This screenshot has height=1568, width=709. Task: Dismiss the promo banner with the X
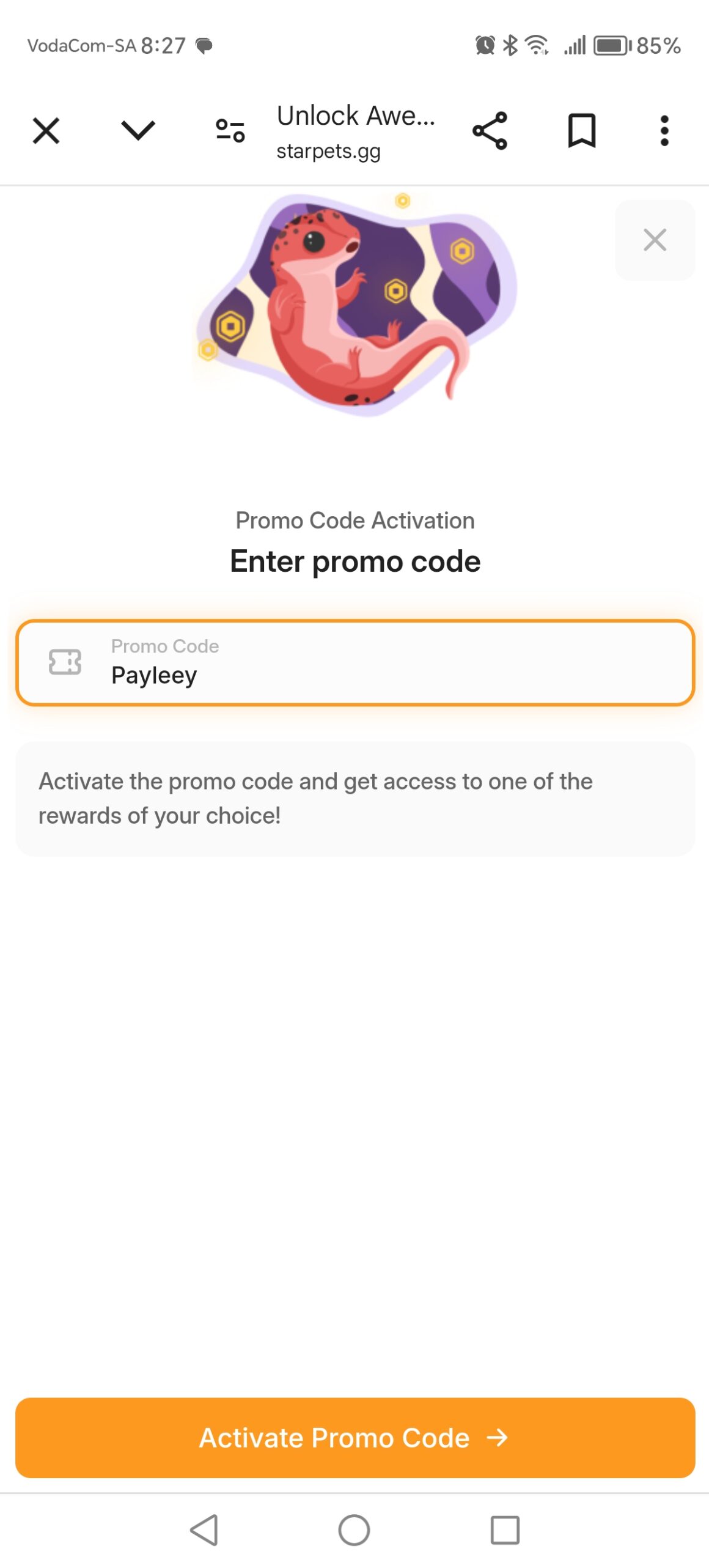pyautogui.click(x=654, y=240)
